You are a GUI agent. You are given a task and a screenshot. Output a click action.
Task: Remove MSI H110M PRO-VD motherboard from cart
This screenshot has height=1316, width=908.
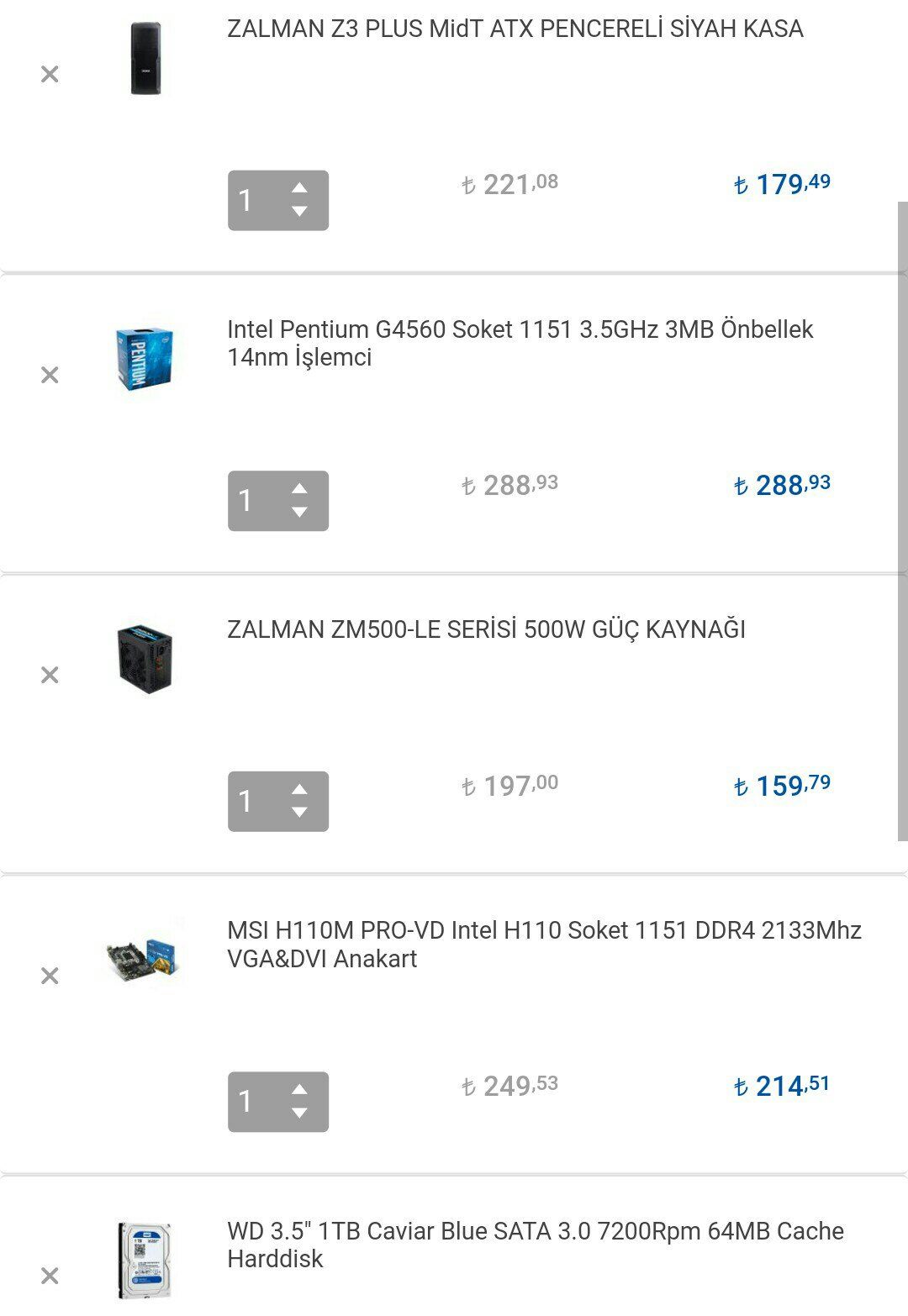point(50,976)
